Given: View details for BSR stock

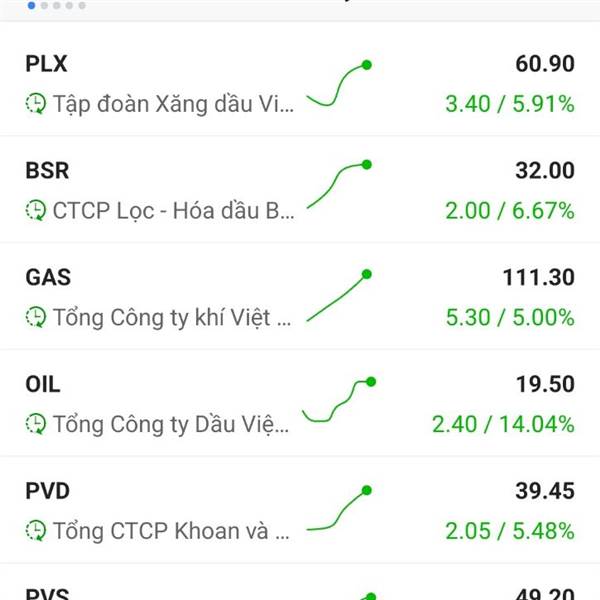Looking at the screenshot, I should (x=300, y=189).
